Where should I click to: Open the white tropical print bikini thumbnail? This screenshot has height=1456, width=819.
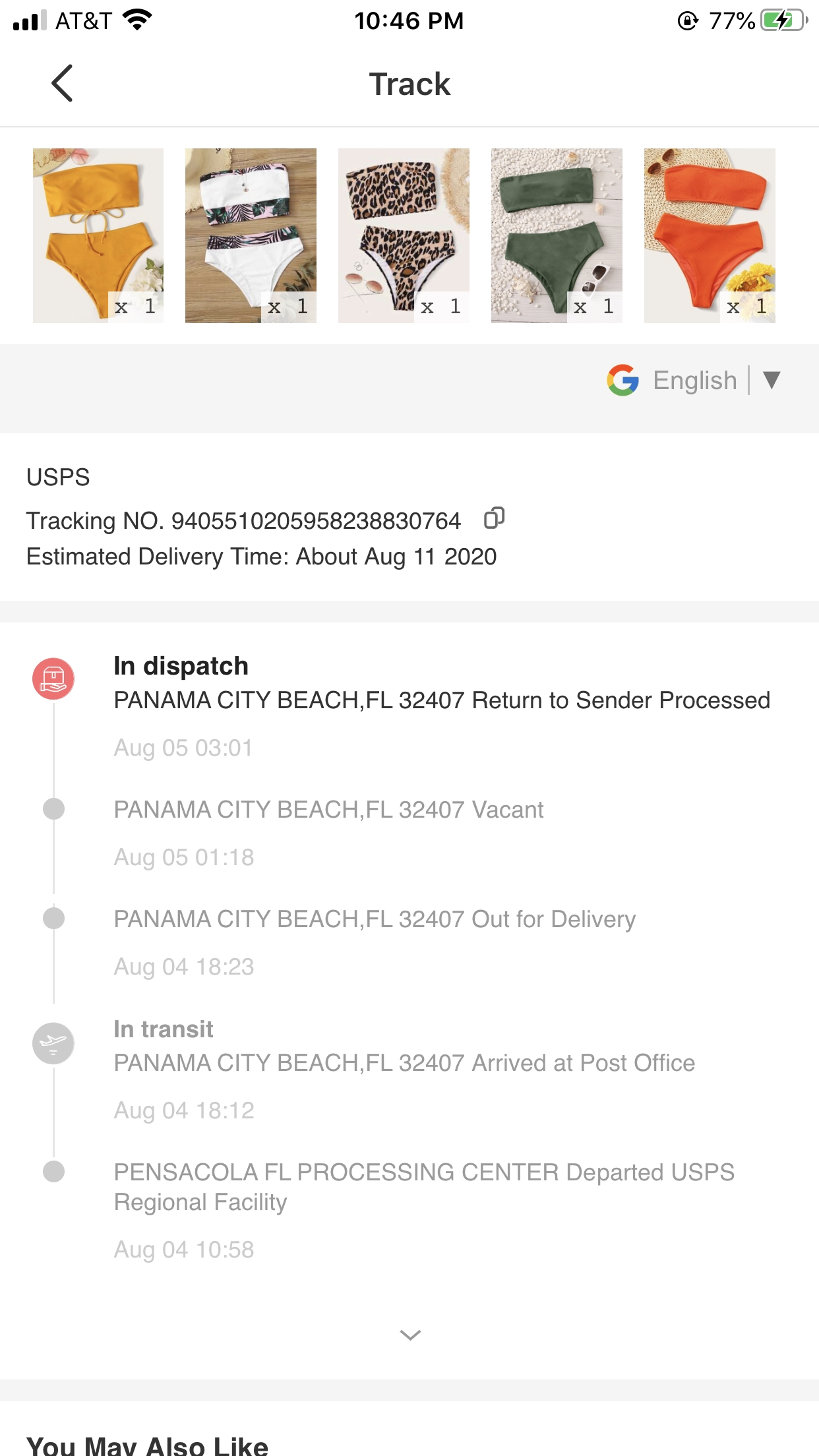(x=251, y=235)
